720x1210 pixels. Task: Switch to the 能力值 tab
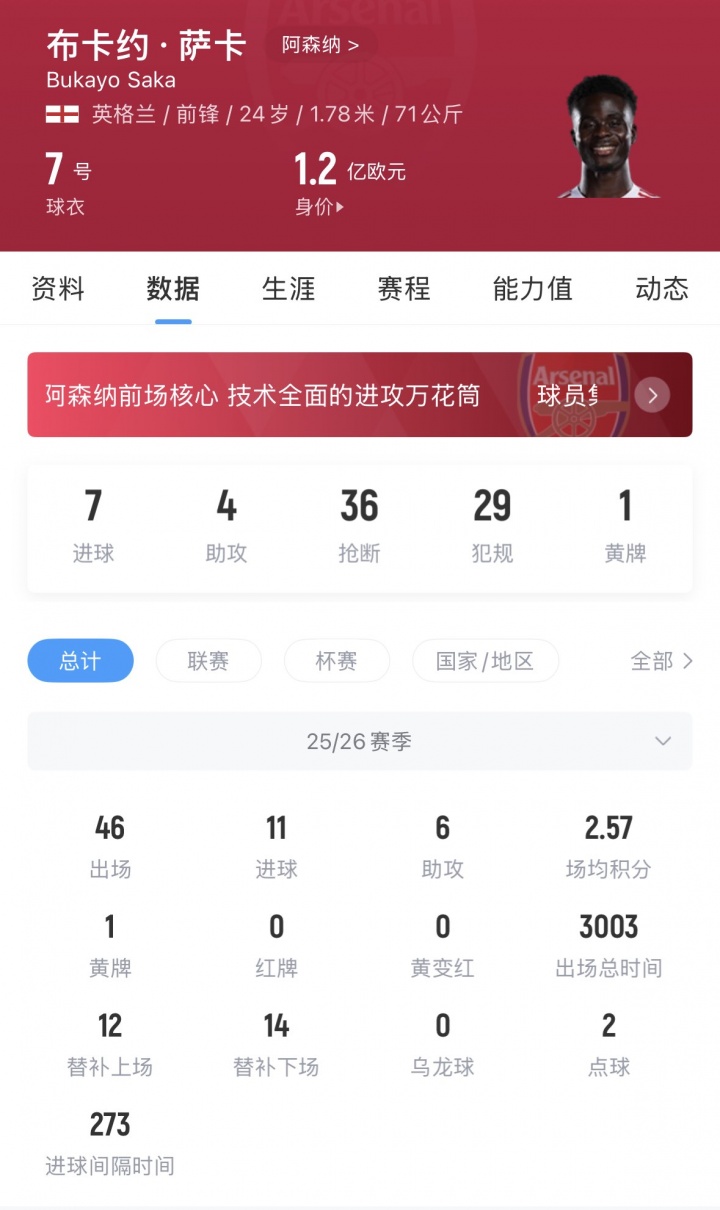tap(533, 289)
